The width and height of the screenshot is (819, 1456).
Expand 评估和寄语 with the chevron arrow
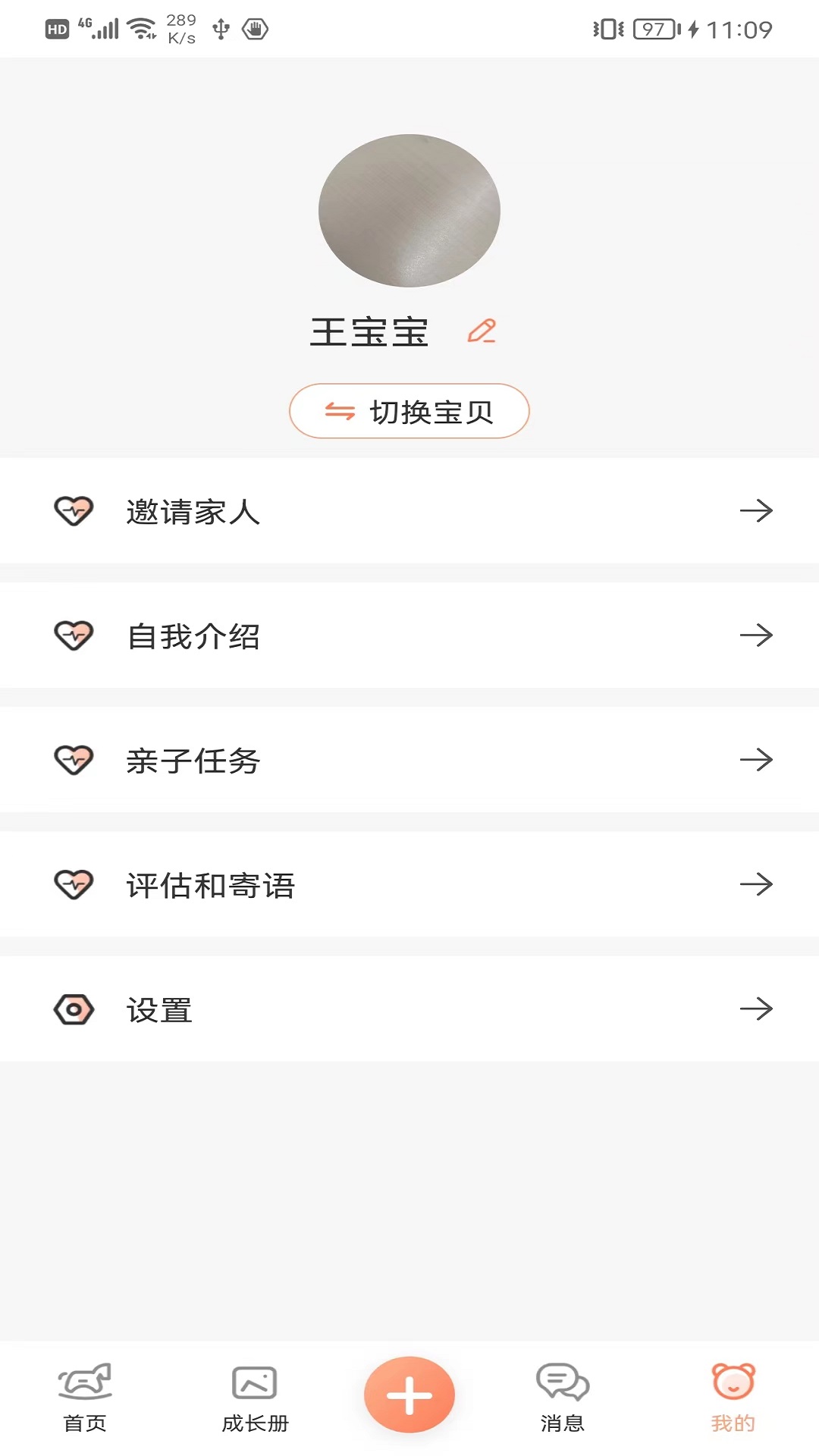pyautogui.click(x=756, y=884)
